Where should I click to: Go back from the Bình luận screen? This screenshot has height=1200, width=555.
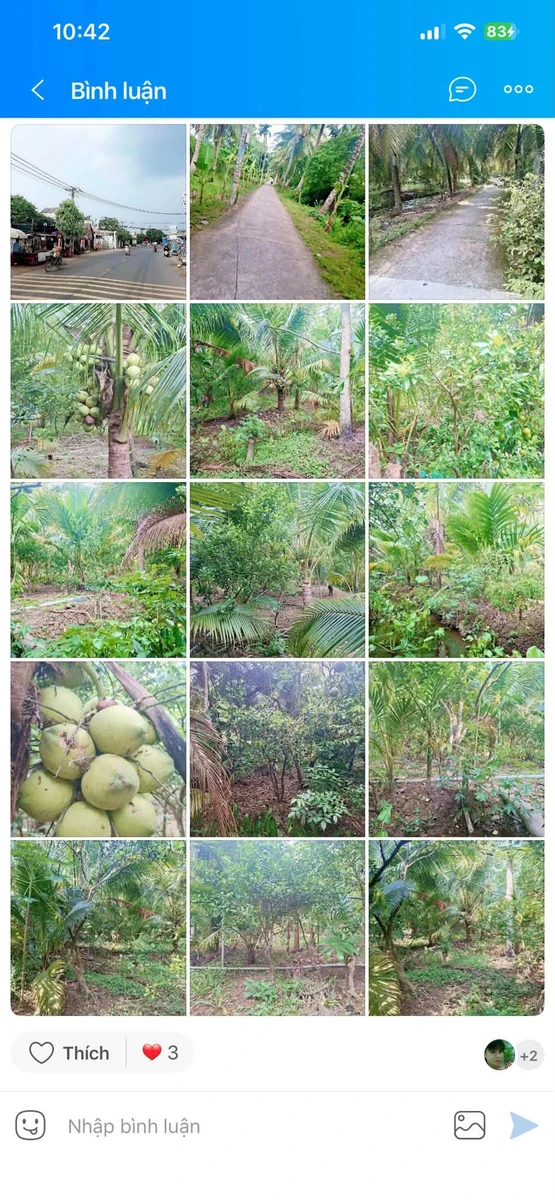tap(38, 91)
